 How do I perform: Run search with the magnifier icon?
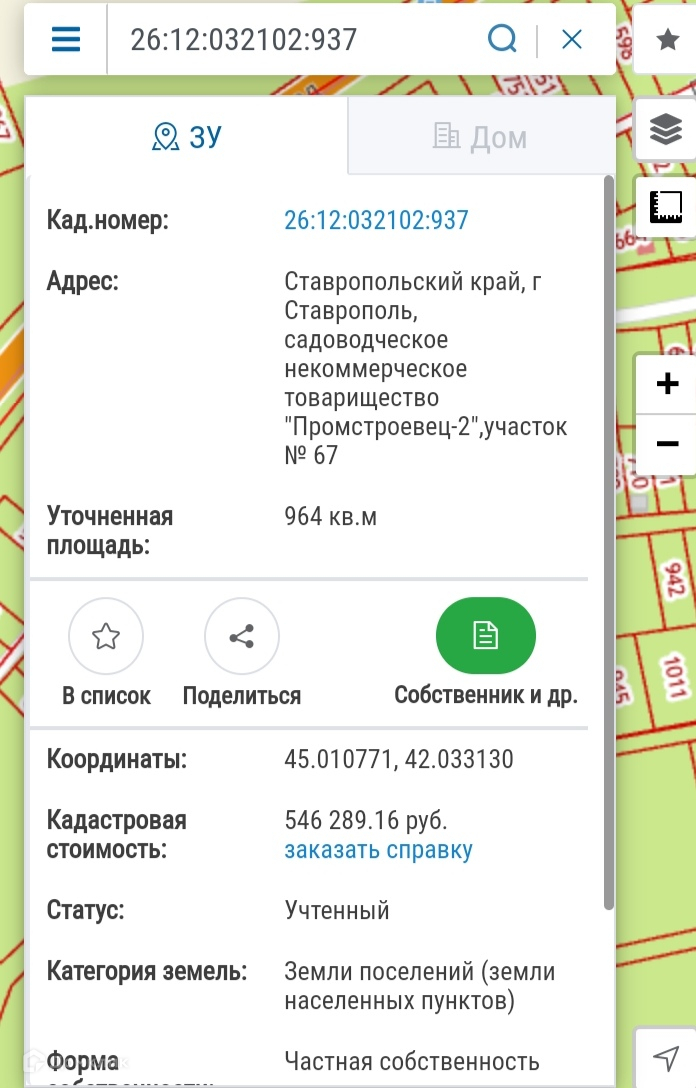[502, 39]
